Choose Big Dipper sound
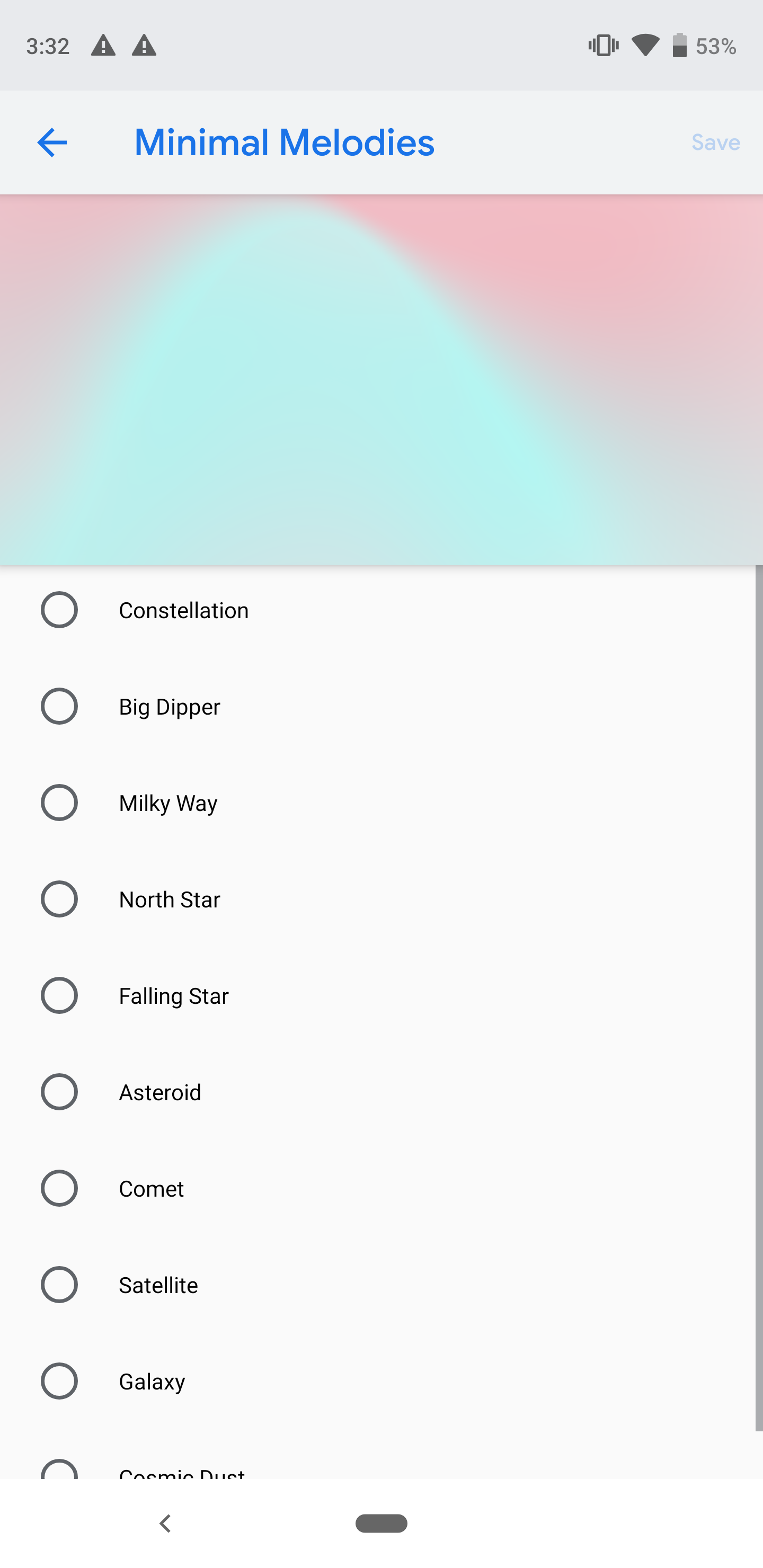763x1568 pixels. (378, 706)
